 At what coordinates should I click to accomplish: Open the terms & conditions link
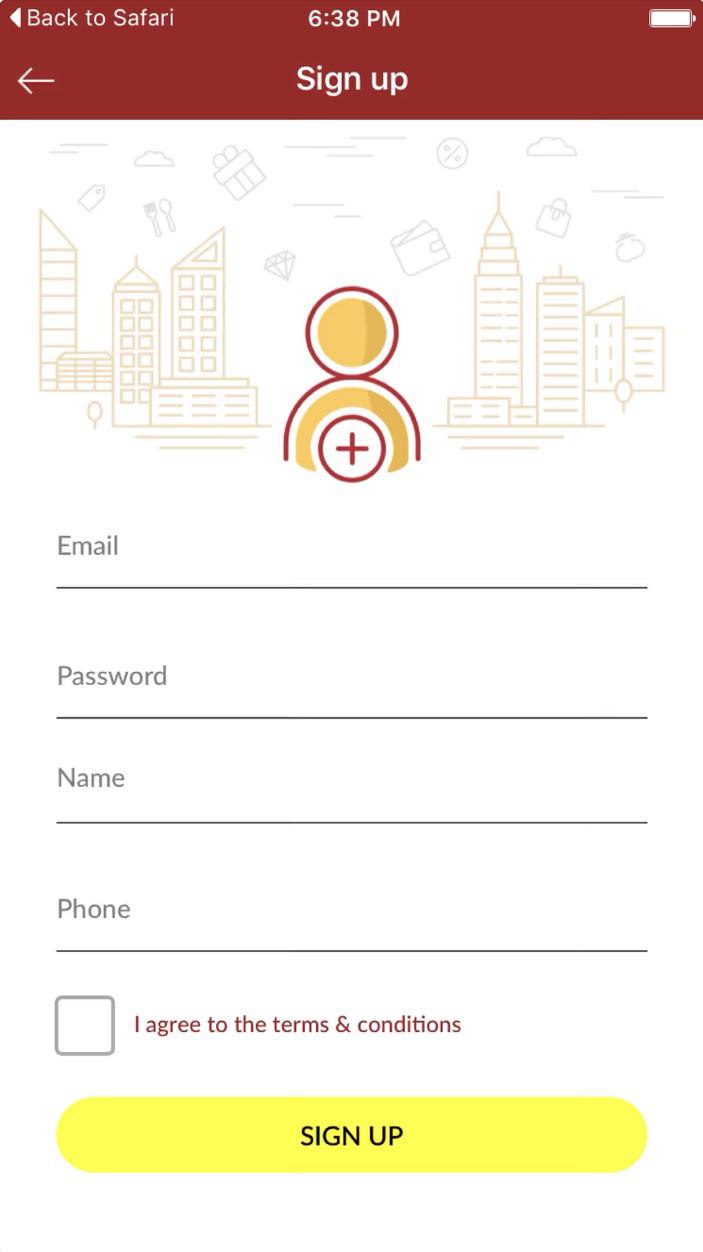pyautogui.click(x=298, y=1025)
